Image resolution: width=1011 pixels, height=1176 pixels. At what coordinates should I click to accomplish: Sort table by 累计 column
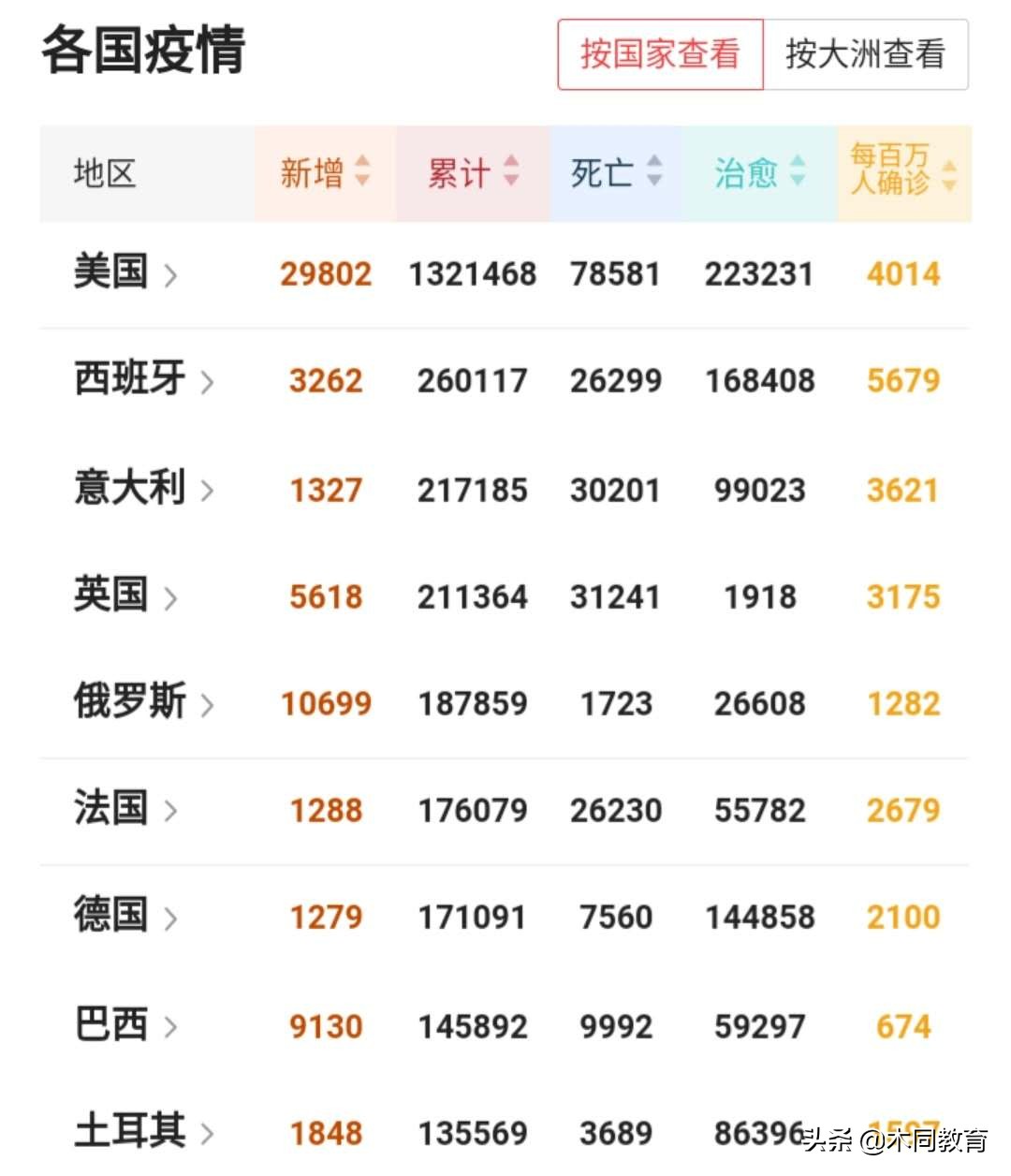pos(473,172)
